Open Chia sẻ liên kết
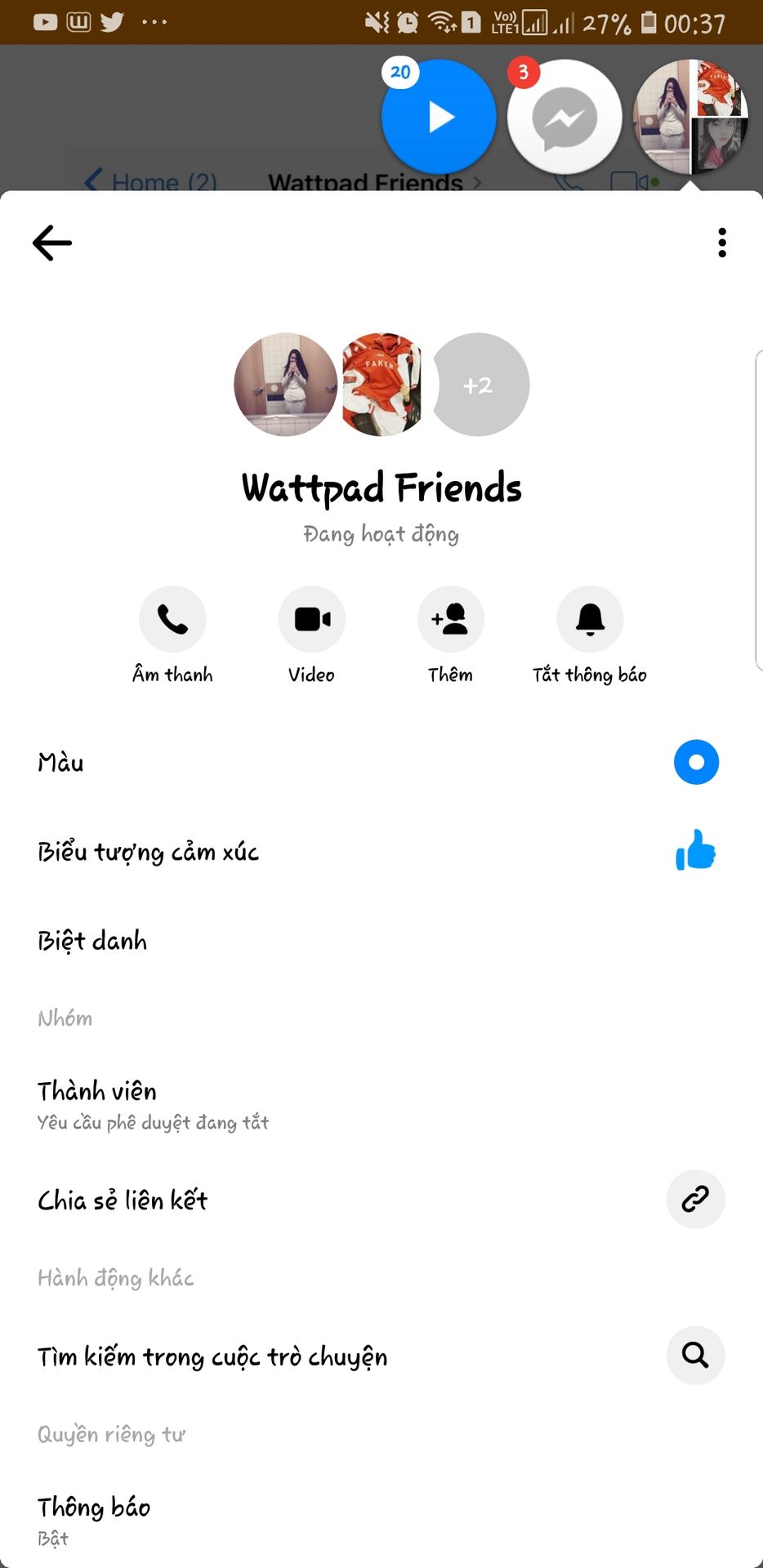Viewport: 763px width, 1568px height. coord(695,1199)
